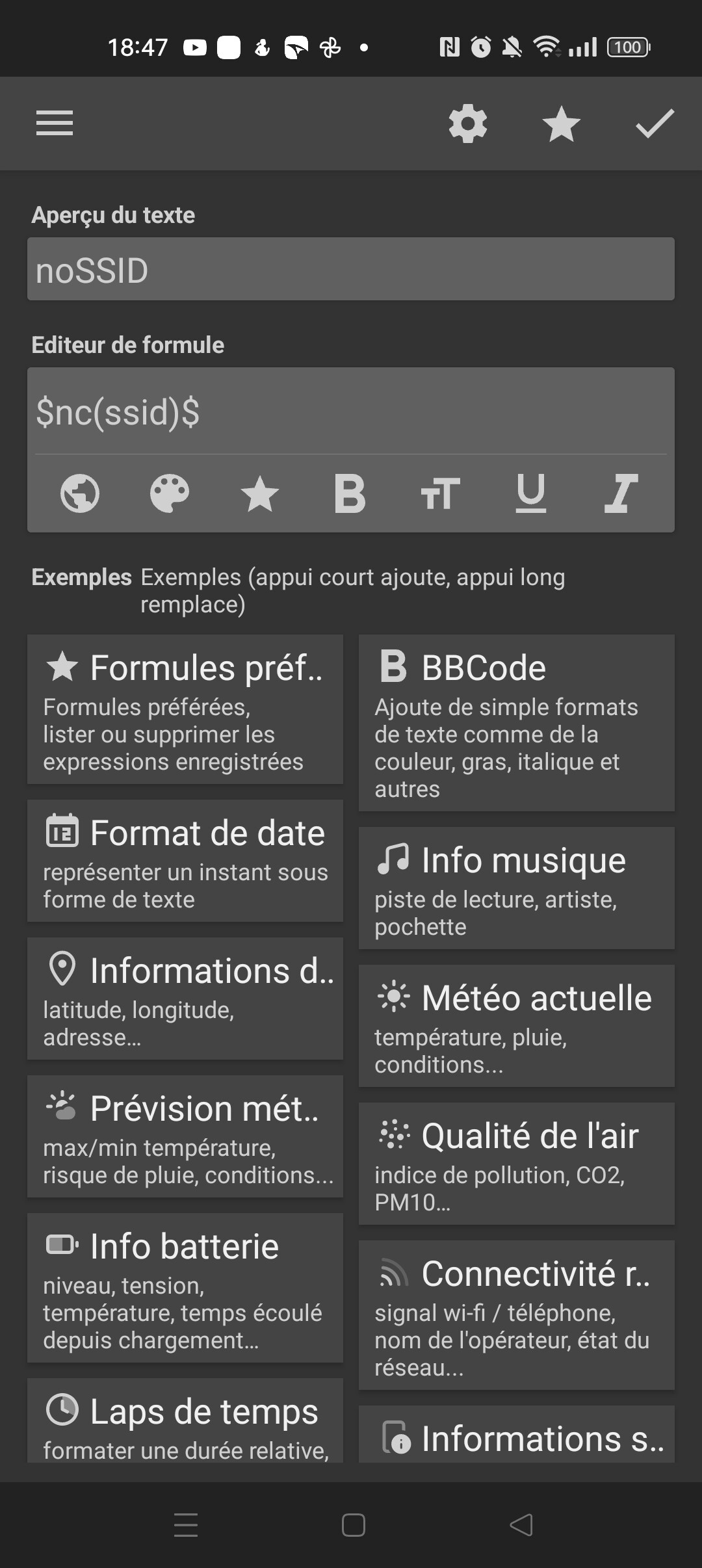Open the gear settings icon
This screenshot has width=702, height=1568.
468,124
